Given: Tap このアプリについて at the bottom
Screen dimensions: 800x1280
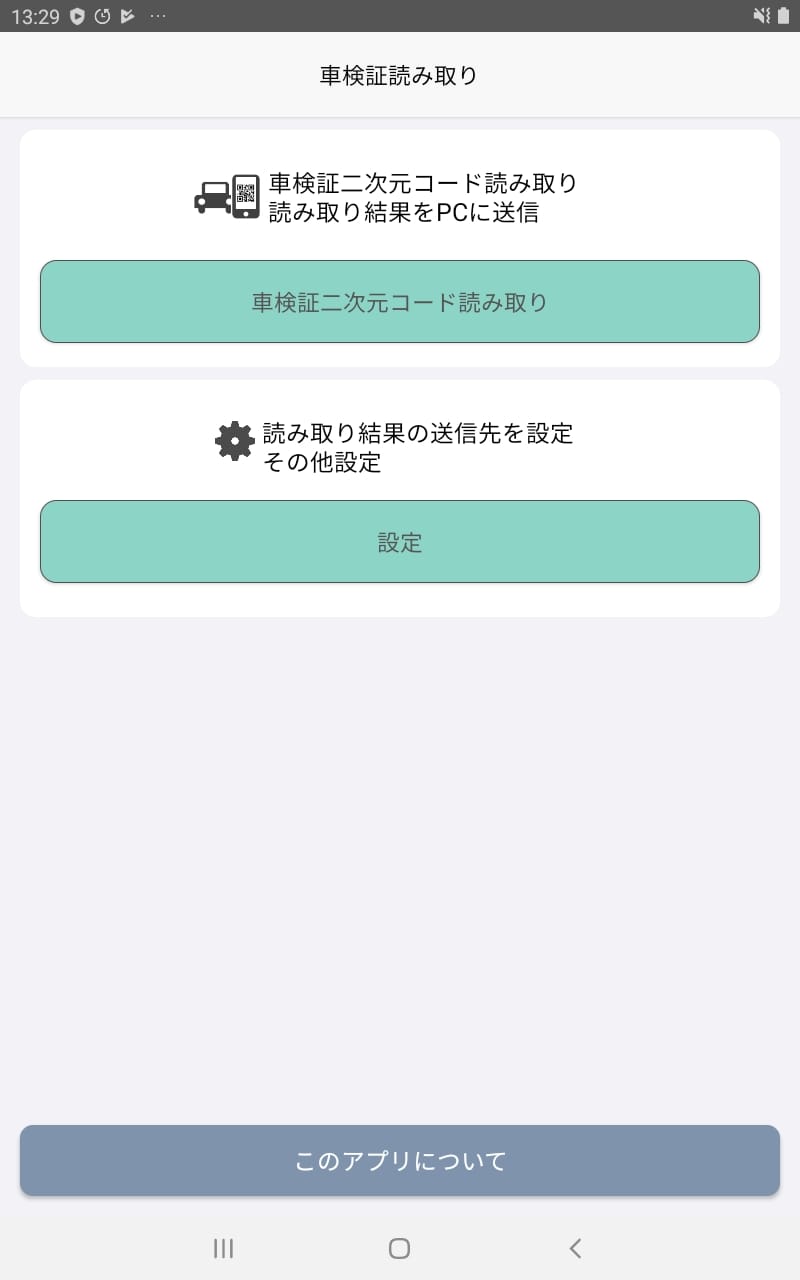Looking at the screenshot, I should 400,1160.
